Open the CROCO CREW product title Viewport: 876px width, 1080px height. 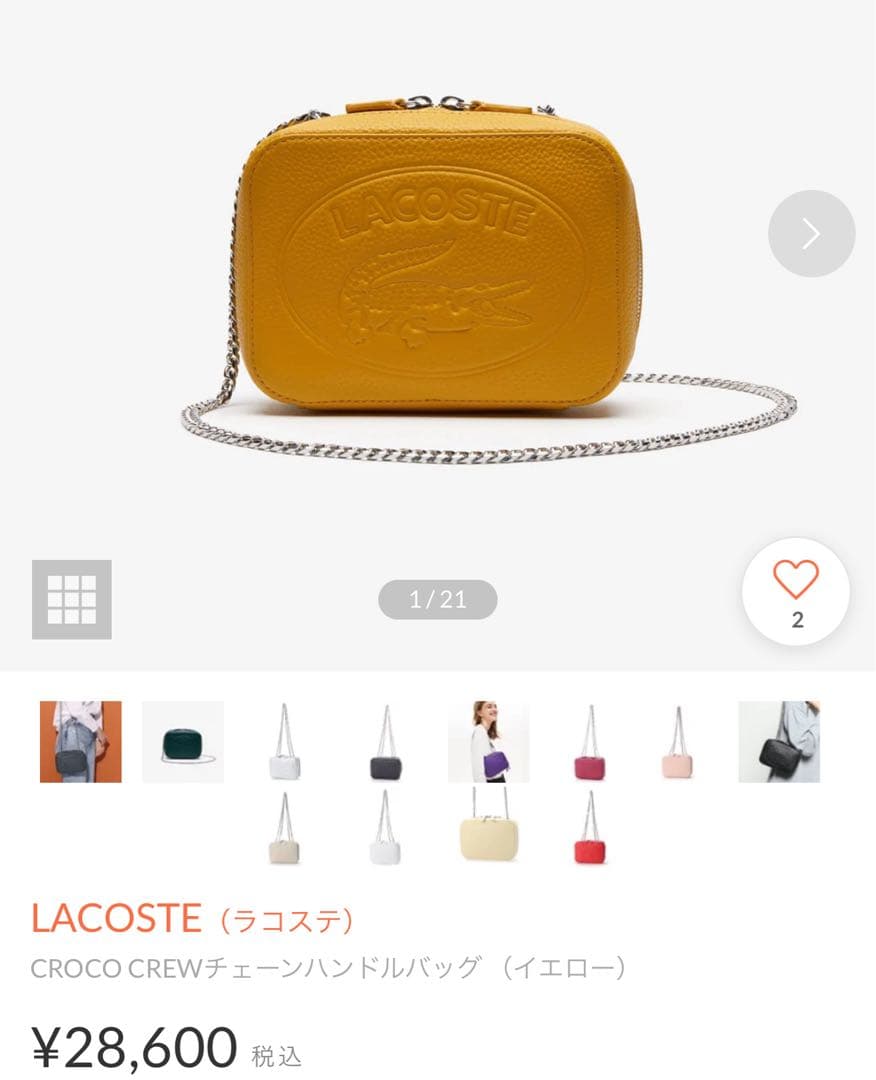(x=330, y=968)
